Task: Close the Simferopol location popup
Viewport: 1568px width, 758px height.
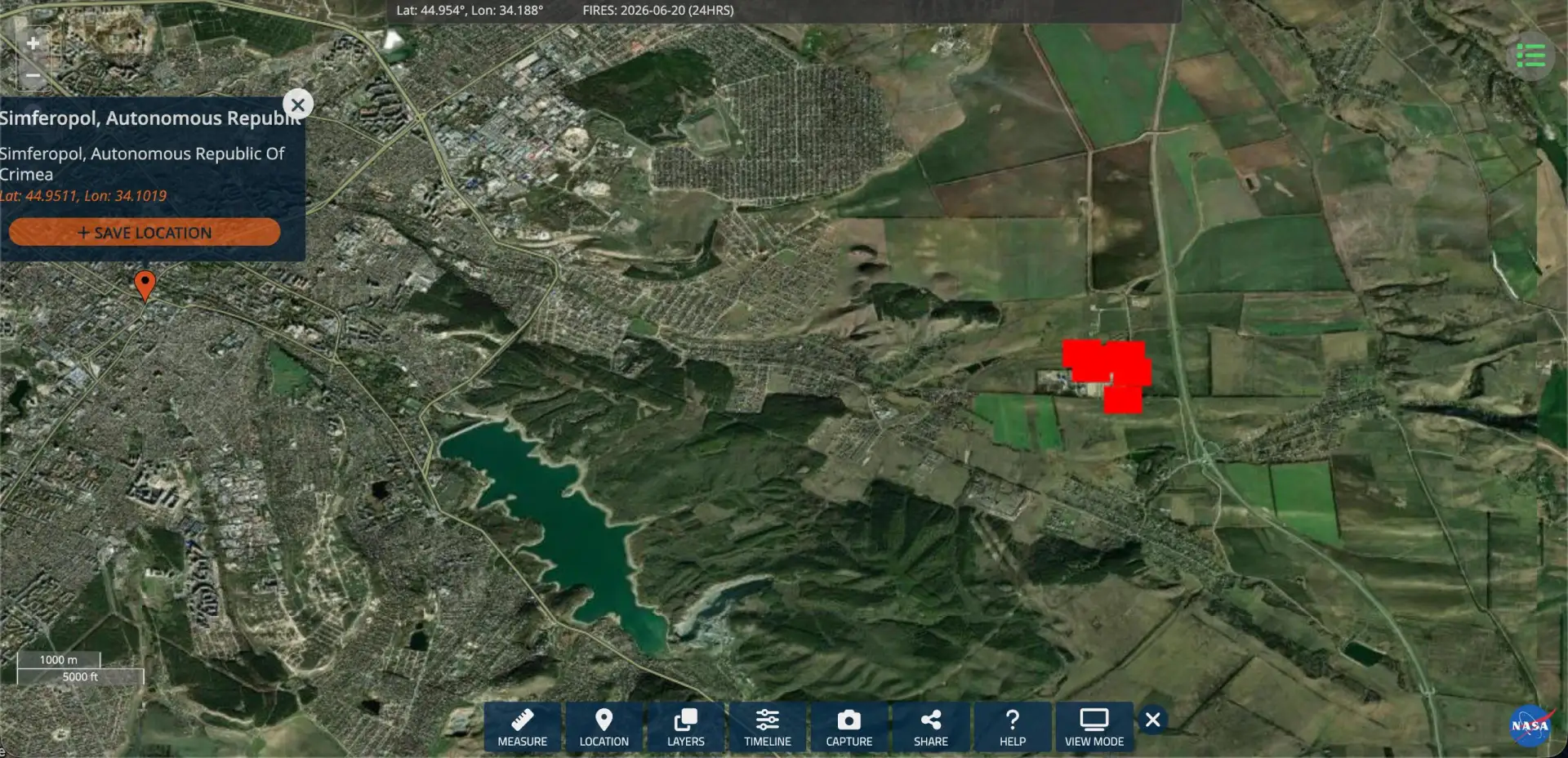Action: pos(298,105)
